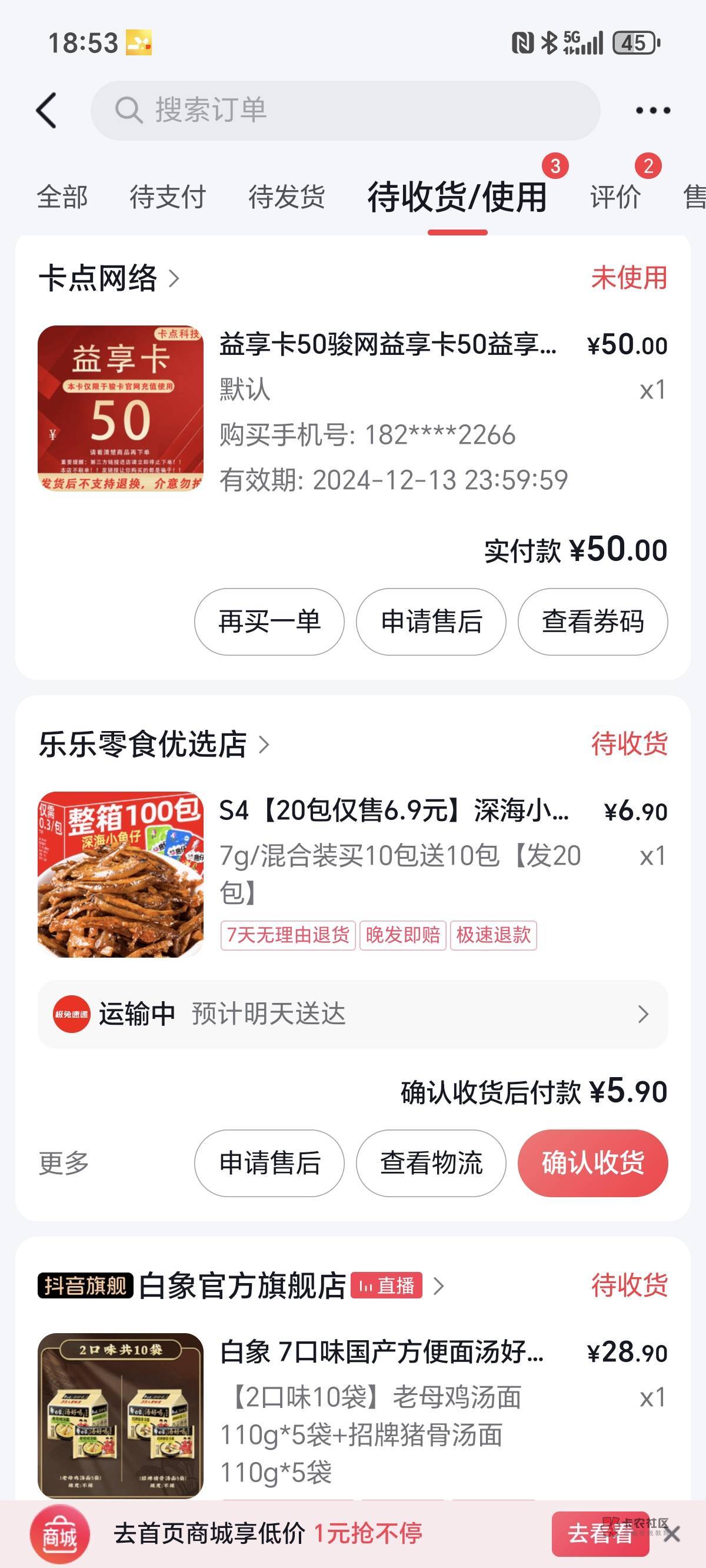The height and width of the screenshot is (1568, 706).
Task: Tap 更多 on the 深海小鱼仔 order
Action: tap(64, 1163)
